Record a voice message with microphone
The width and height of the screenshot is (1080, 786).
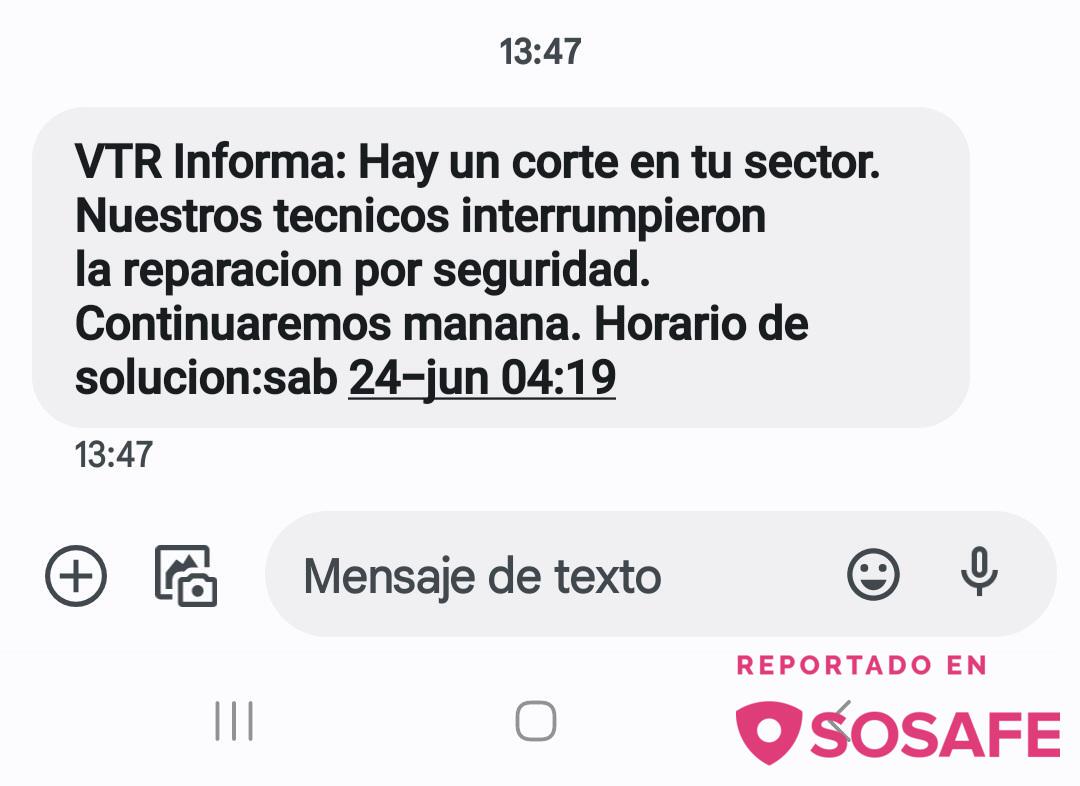point(979,573)
